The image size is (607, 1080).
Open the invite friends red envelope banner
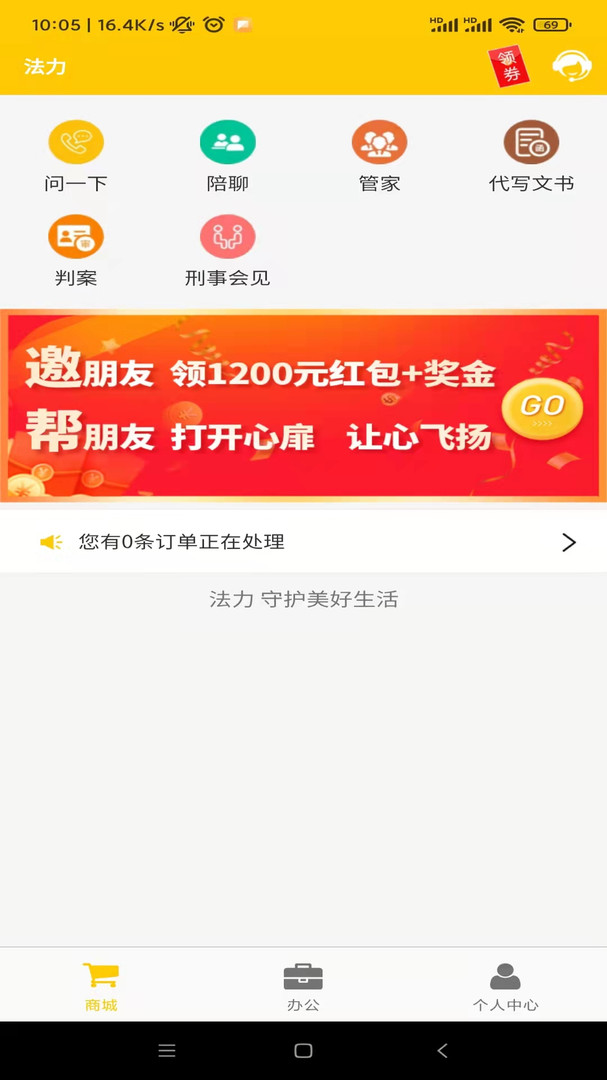click(303, 405)
